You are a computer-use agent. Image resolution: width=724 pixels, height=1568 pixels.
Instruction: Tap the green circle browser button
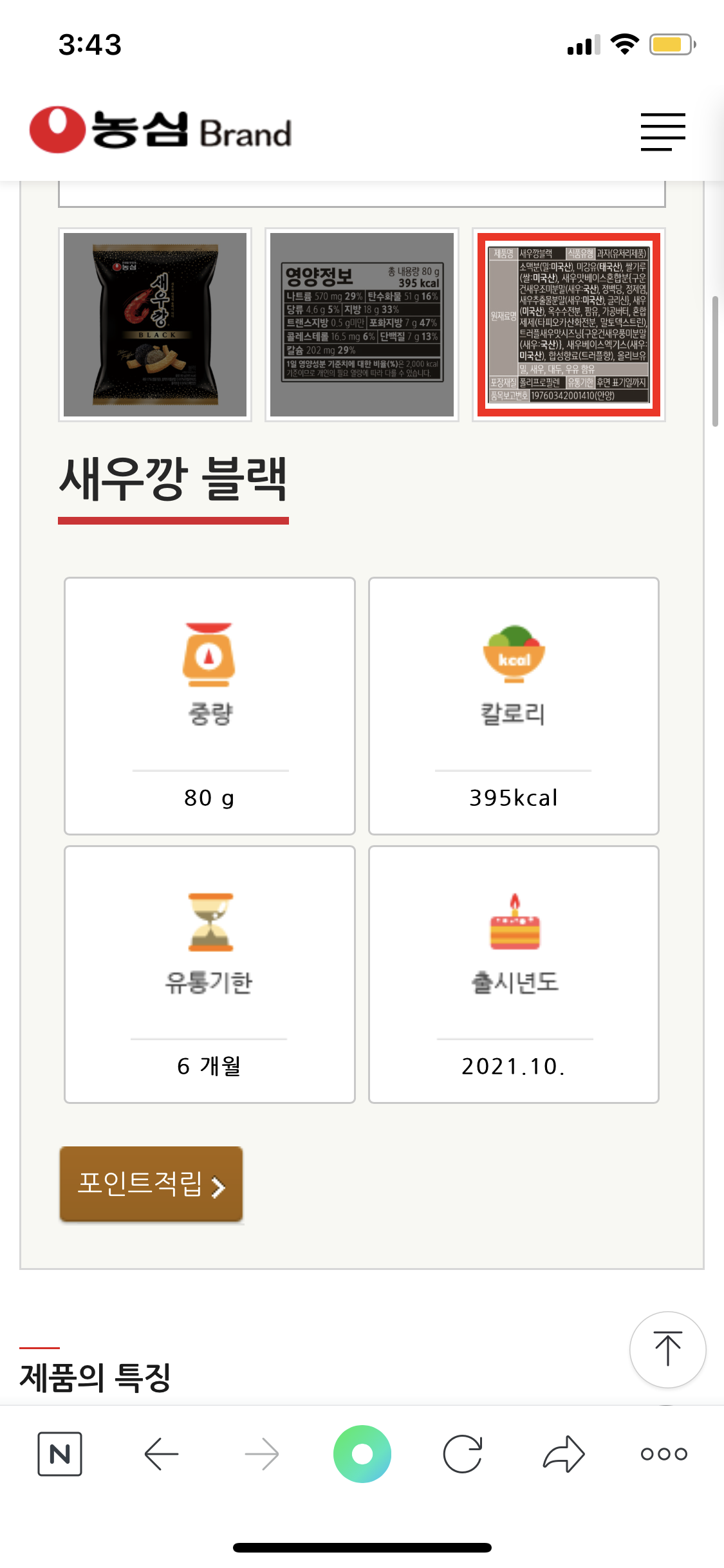pos(362,1453)
